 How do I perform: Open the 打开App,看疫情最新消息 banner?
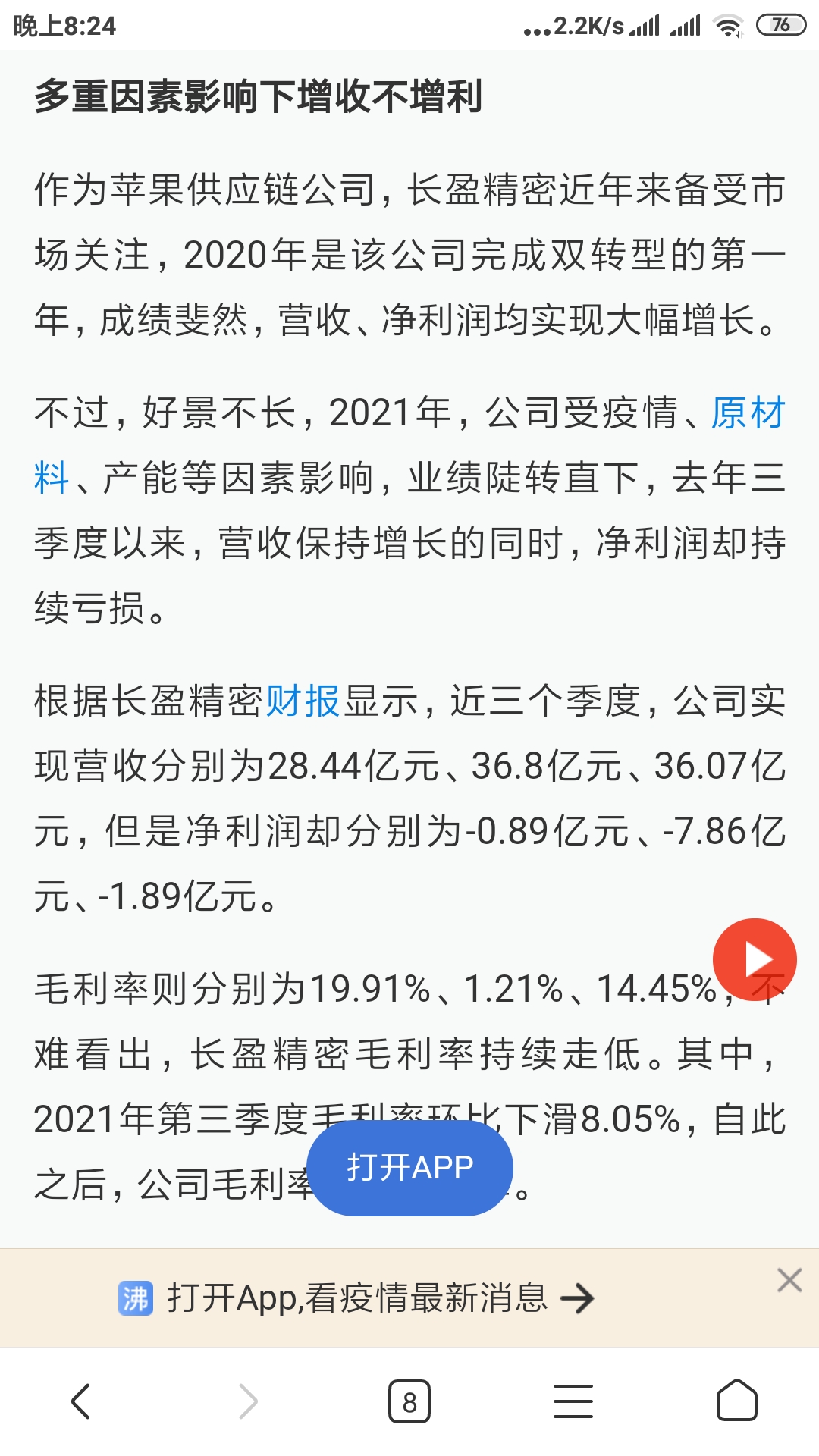pos(356,1298)
